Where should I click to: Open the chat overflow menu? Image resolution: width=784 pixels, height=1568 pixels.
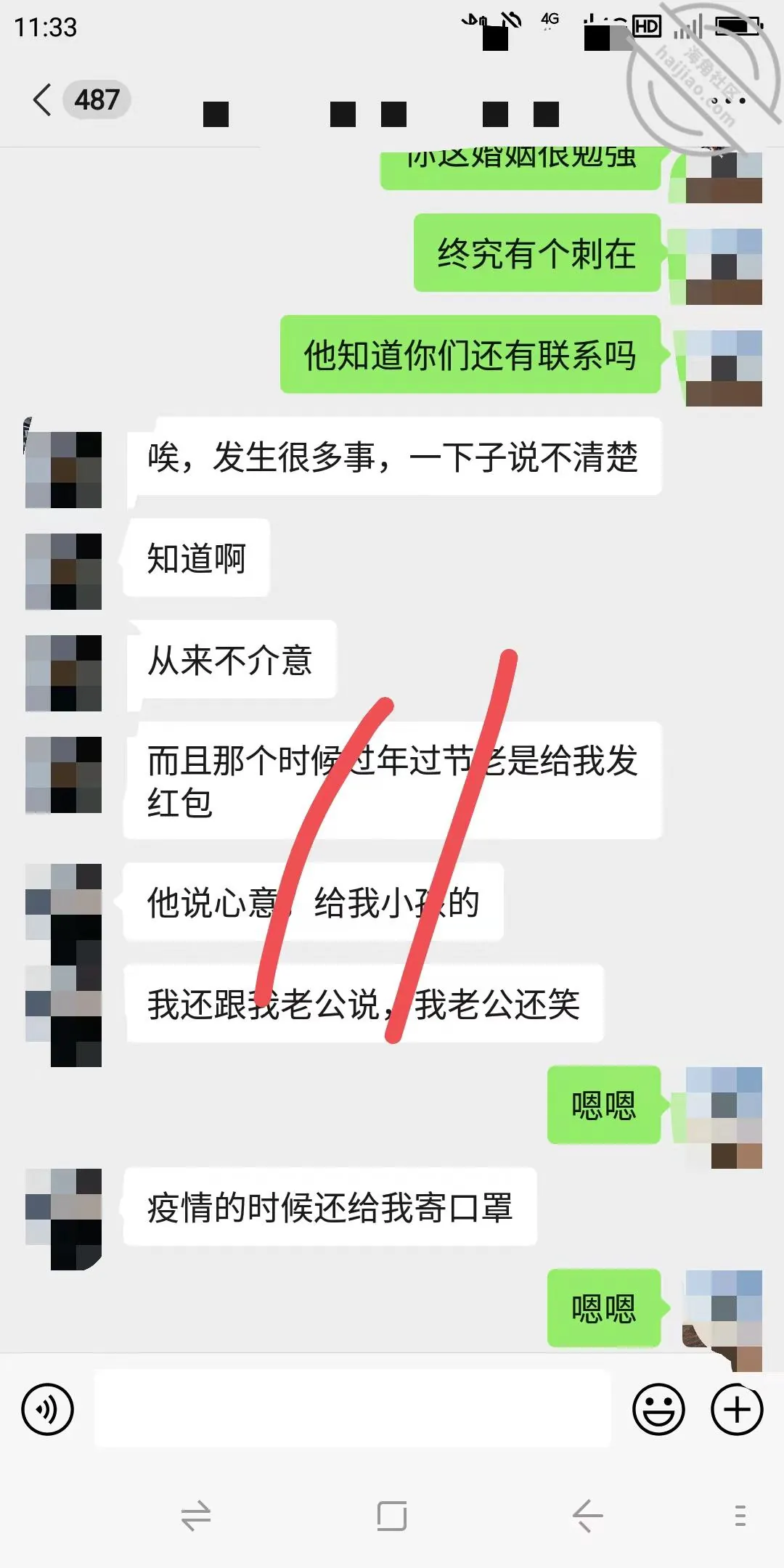[727, 100]
